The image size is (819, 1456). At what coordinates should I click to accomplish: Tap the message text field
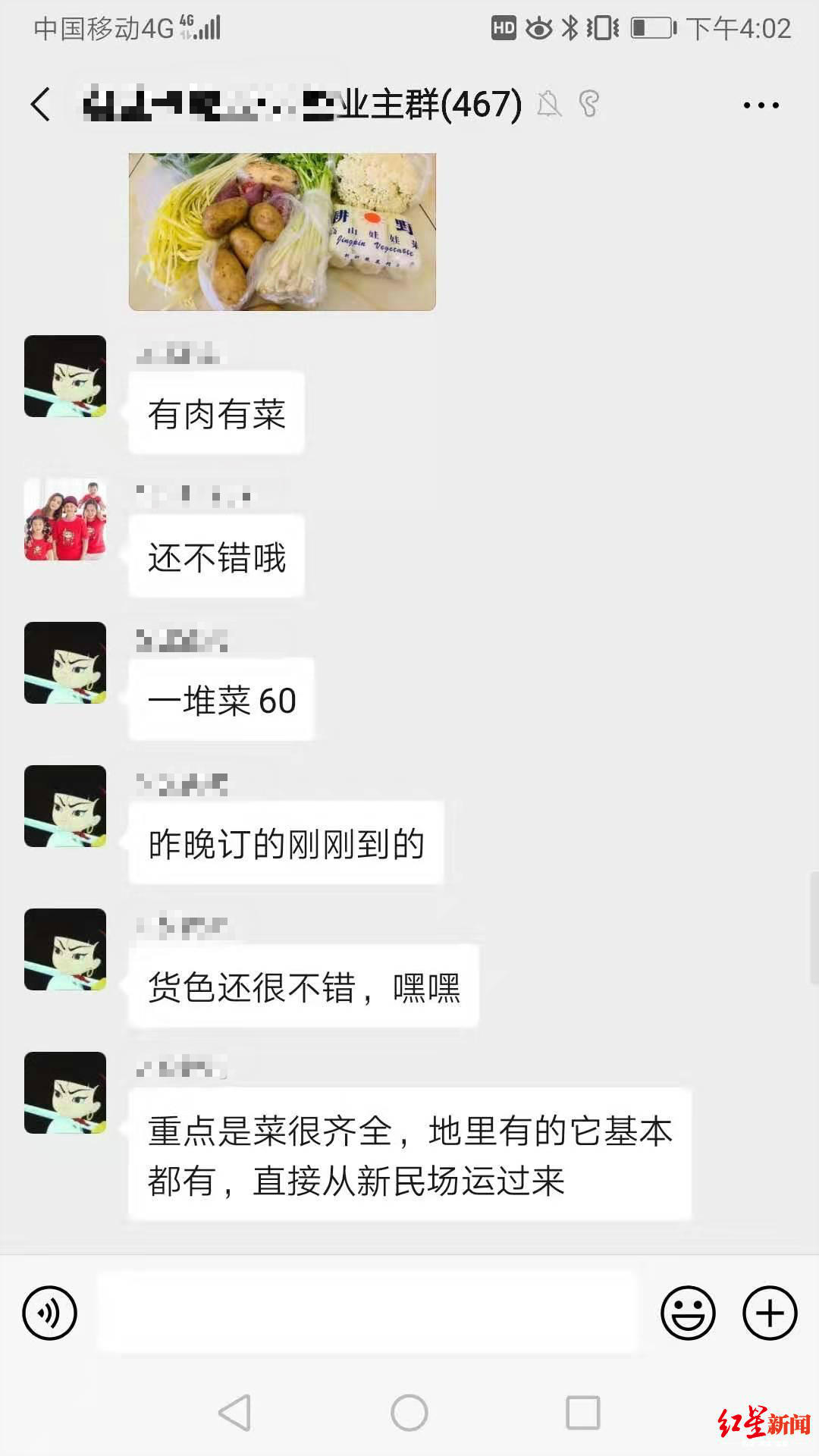pos(368,1313)
